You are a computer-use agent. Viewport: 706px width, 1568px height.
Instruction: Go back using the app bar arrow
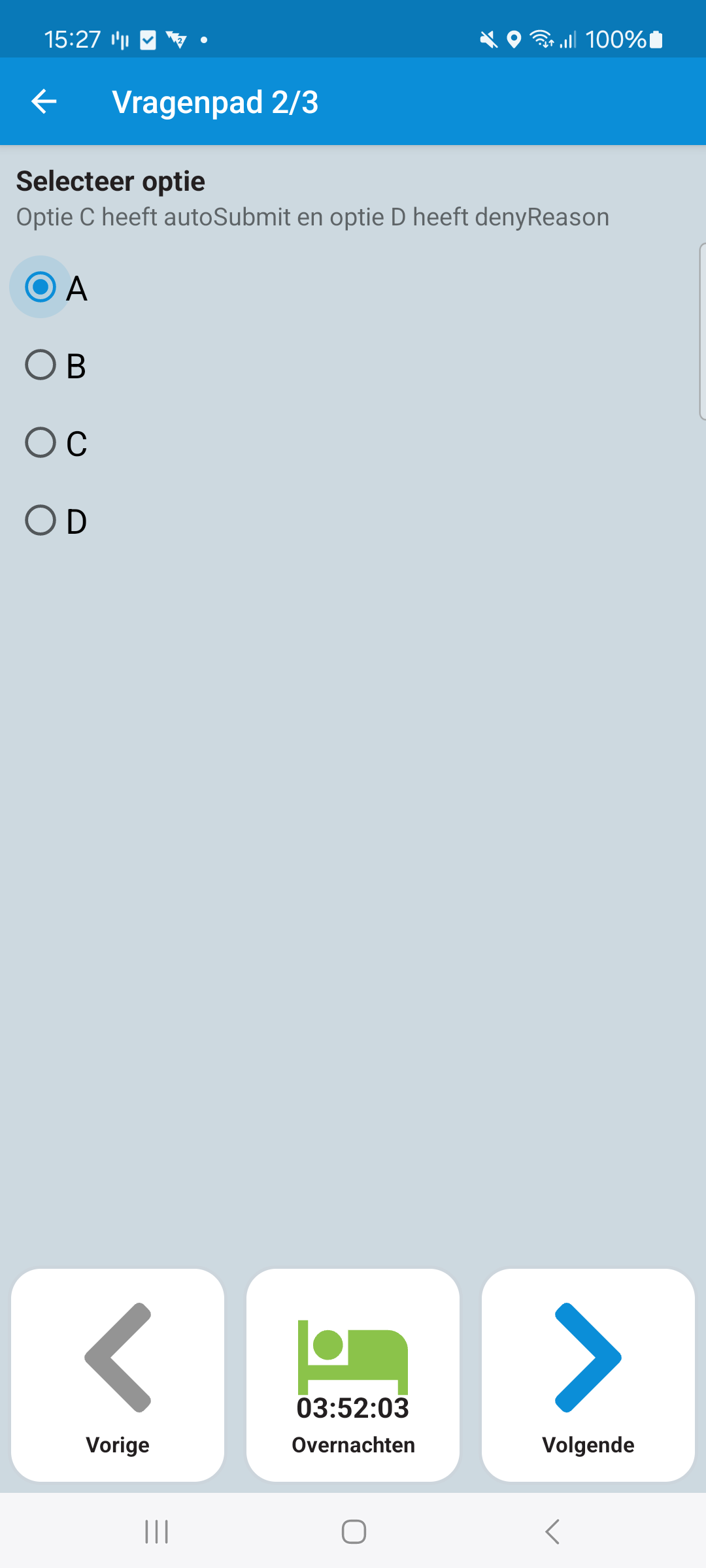(x=44, y=102)
